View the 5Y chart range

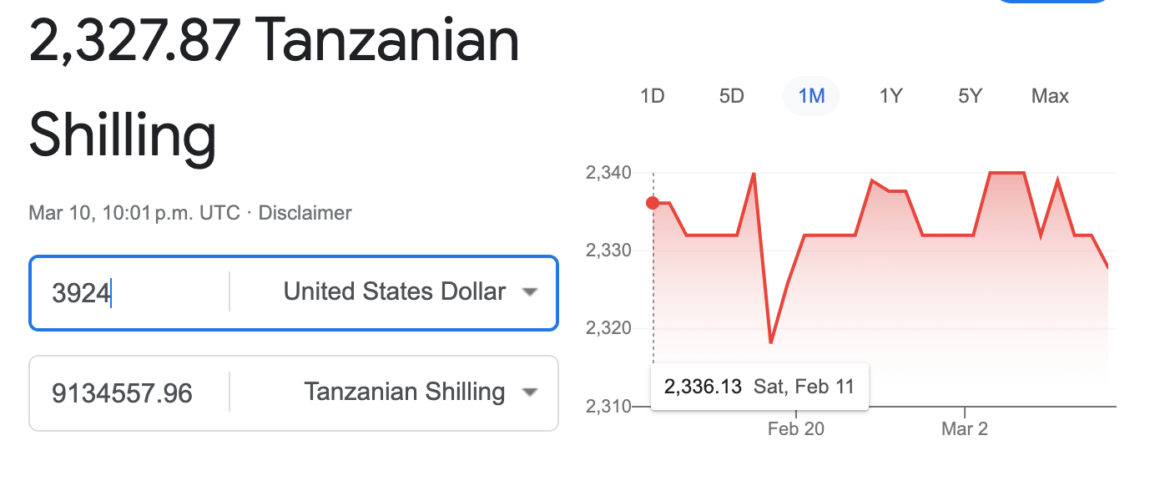click(970, 96)
